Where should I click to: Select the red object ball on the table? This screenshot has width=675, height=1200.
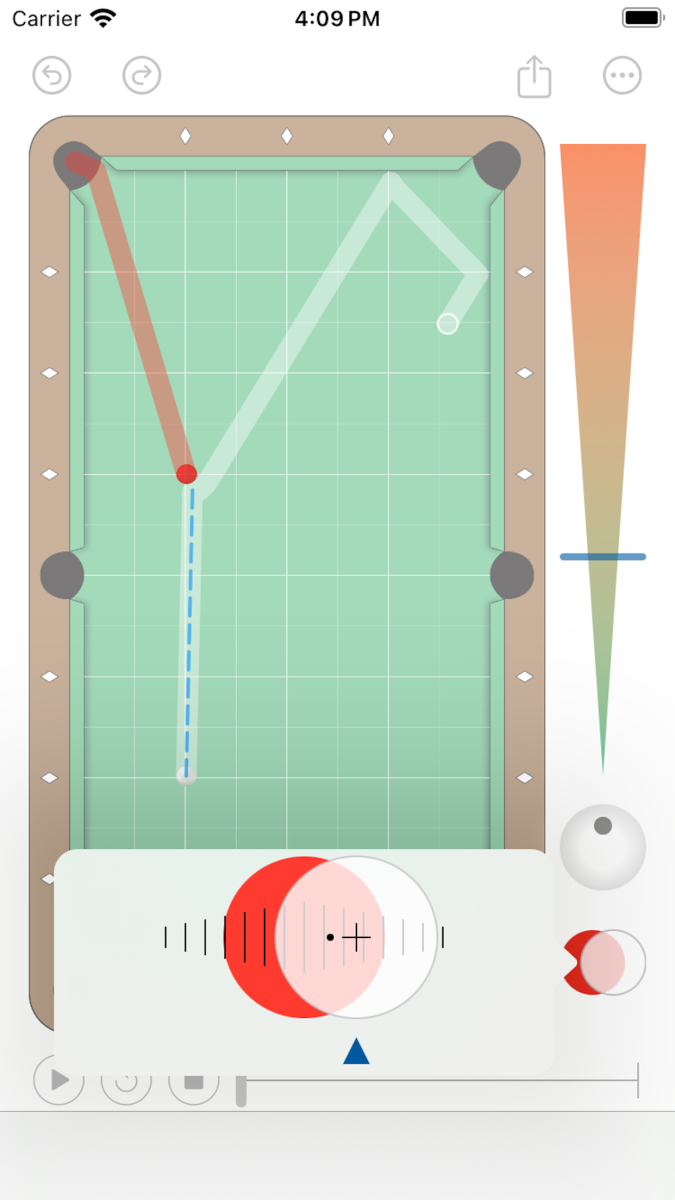coord(187,474)
